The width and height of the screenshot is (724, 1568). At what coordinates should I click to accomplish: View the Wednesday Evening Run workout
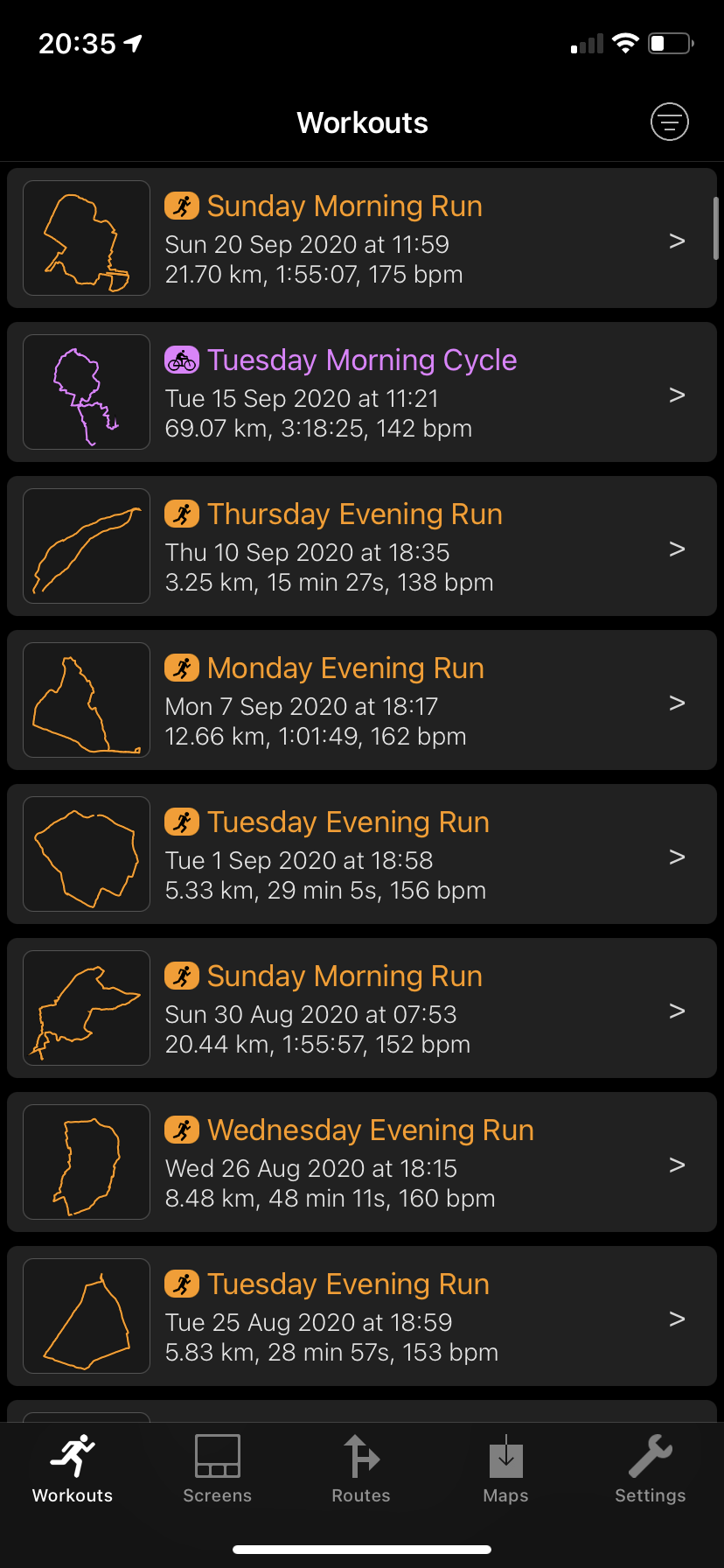pos(362,1162)
